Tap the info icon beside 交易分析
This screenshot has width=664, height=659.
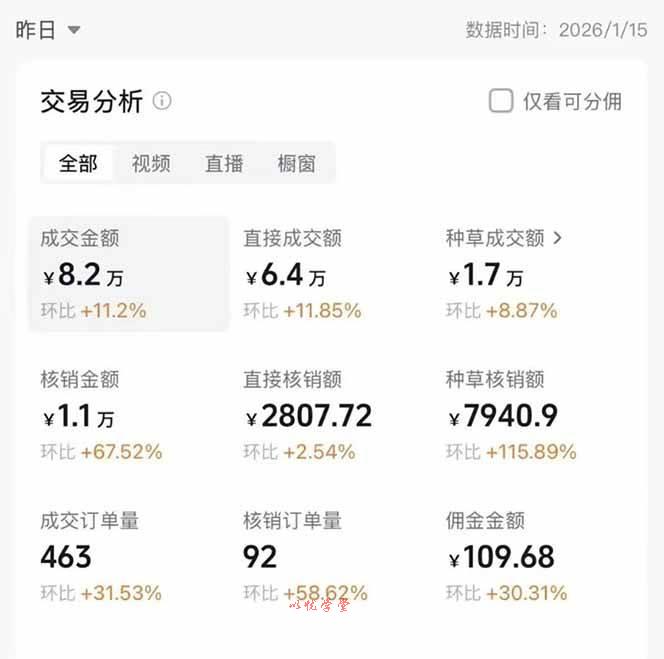[x=162, y=101]
